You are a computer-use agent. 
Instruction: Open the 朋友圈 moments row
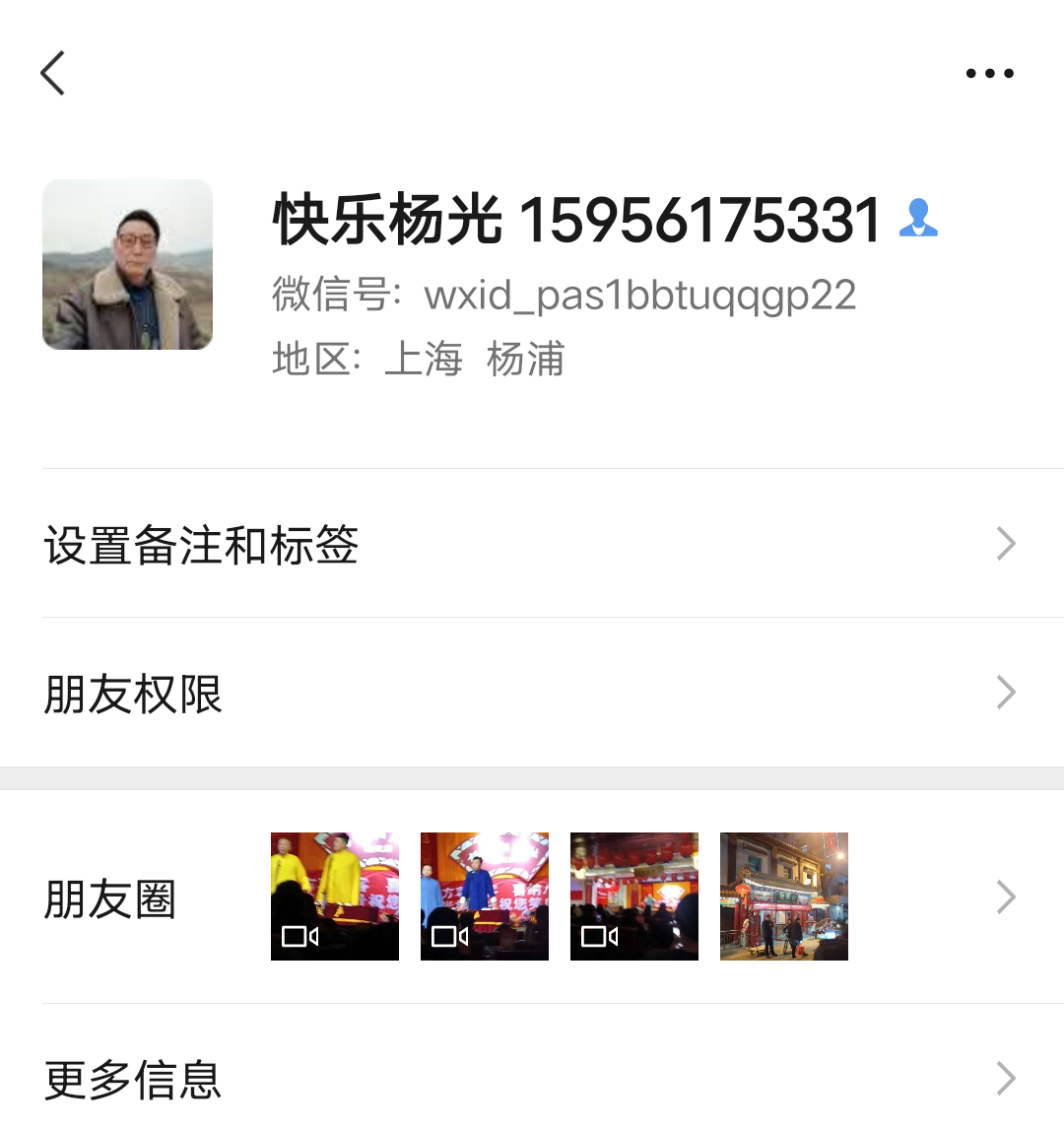pyautogui.click(x=532, y=897)
